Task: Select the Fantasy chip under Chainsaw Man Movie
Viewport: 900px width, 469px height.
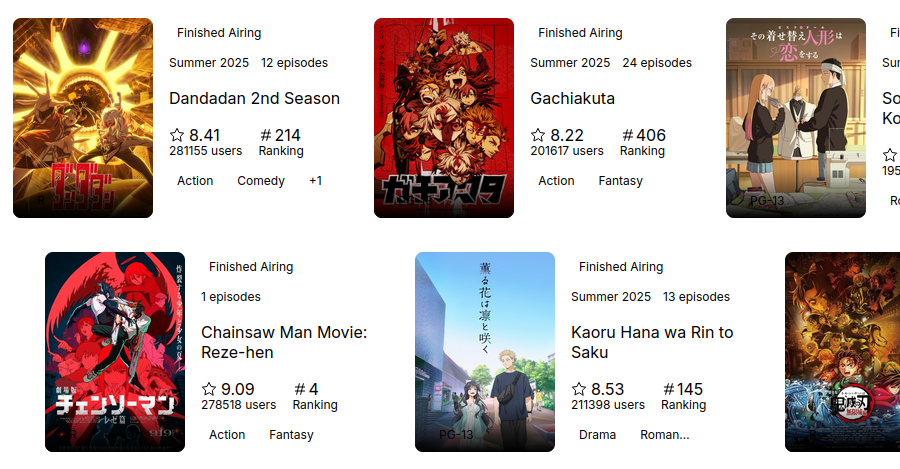Action: coord(291,435)
